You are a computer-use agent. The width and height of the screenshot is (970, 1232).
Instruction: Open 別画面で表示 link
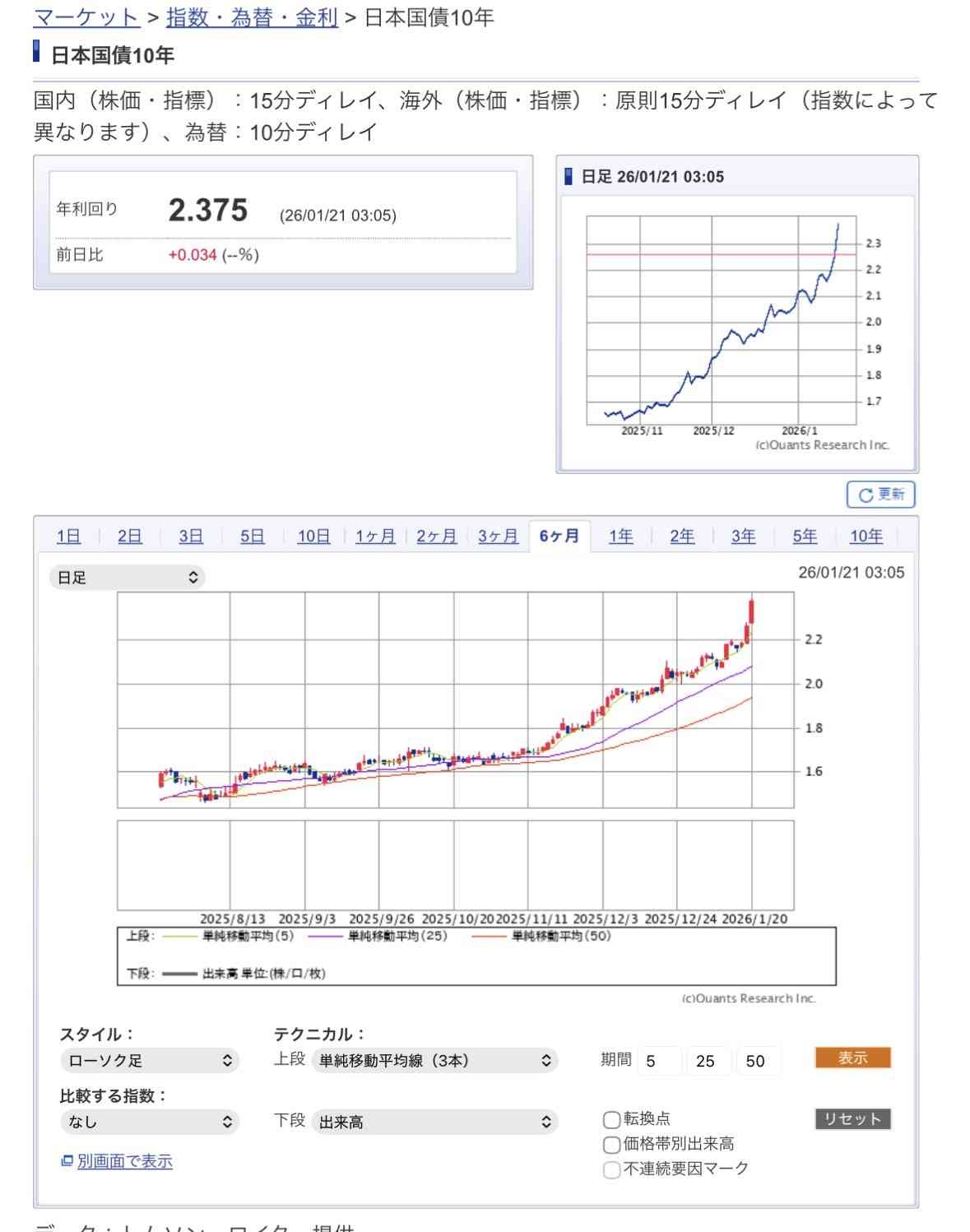(124, 1161)
